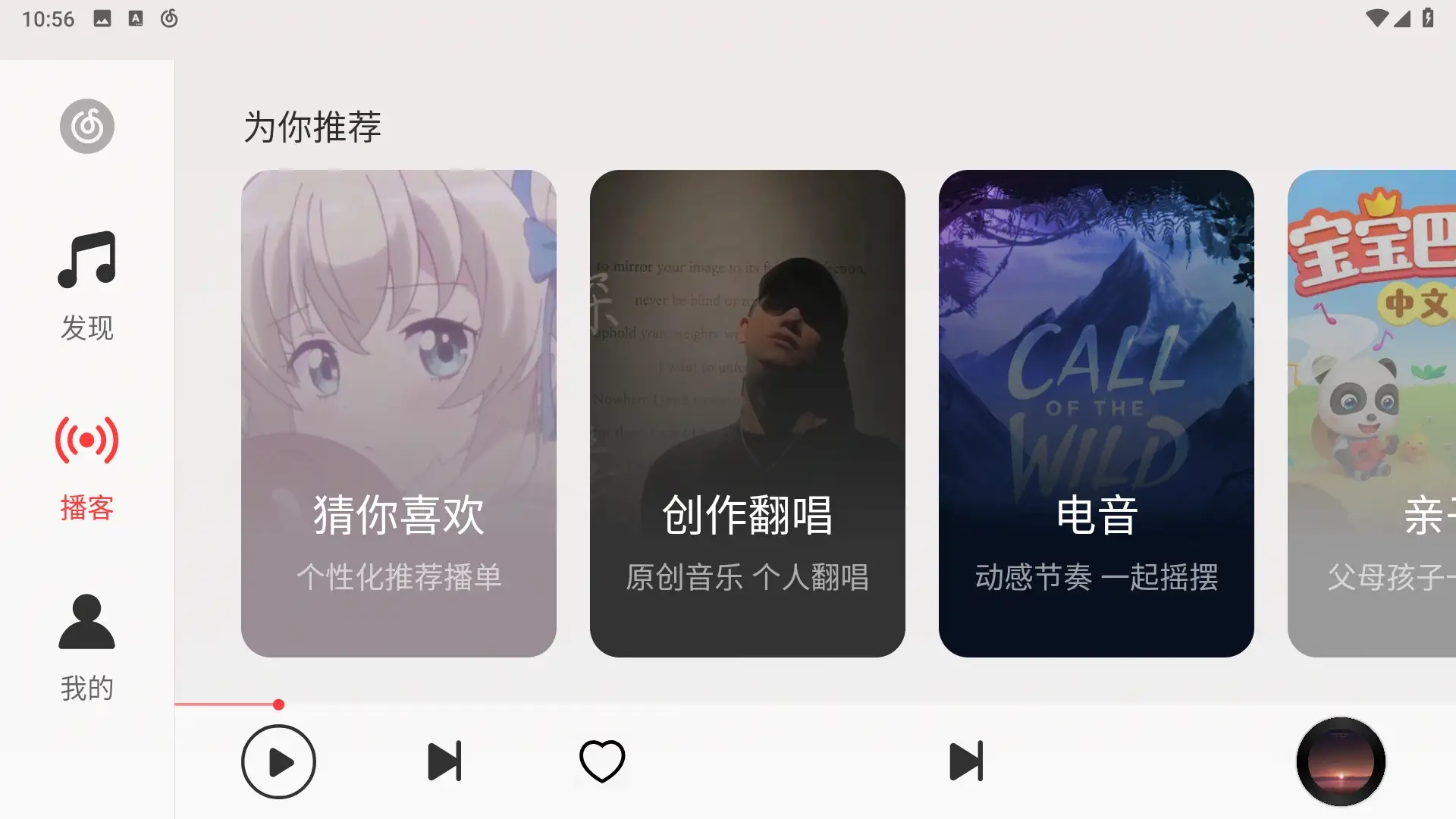Open the 创作翻唱 card
Screen dimensions: 1456x819
tap(748, 413)
